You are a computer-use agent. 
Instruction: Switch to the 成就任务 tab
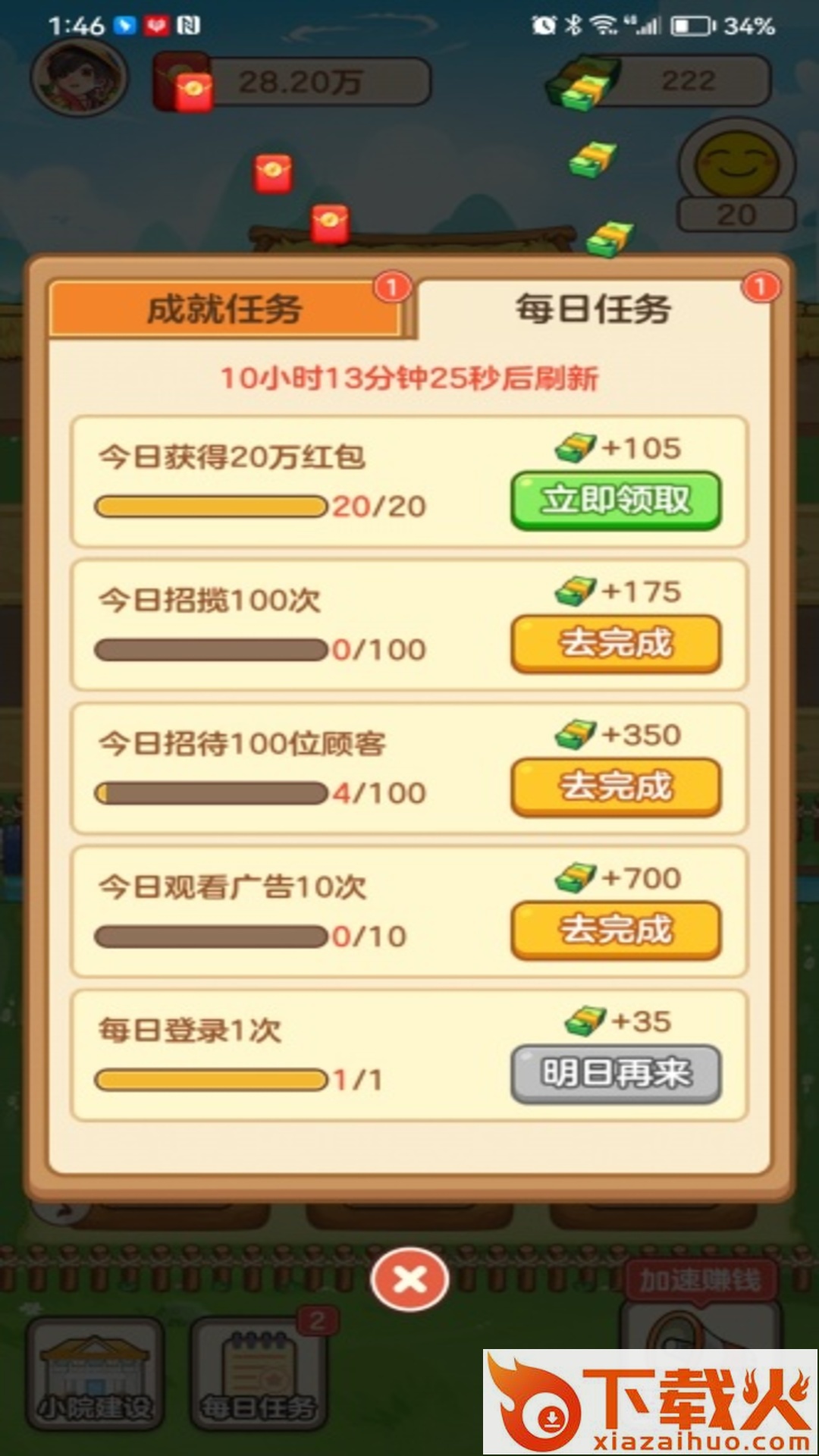pos(225,309)
